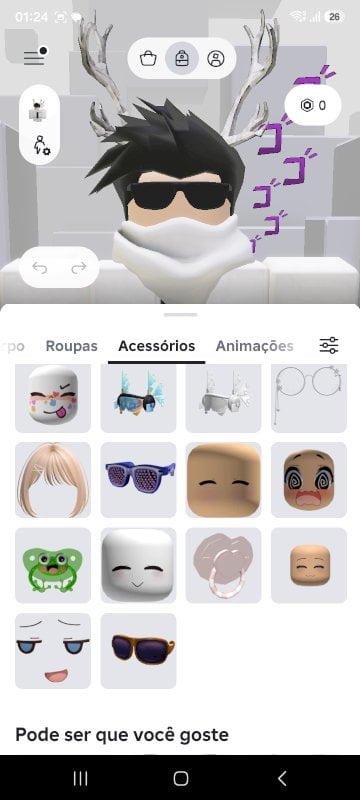Equip the purple studded sunglasses

point(138,480)
